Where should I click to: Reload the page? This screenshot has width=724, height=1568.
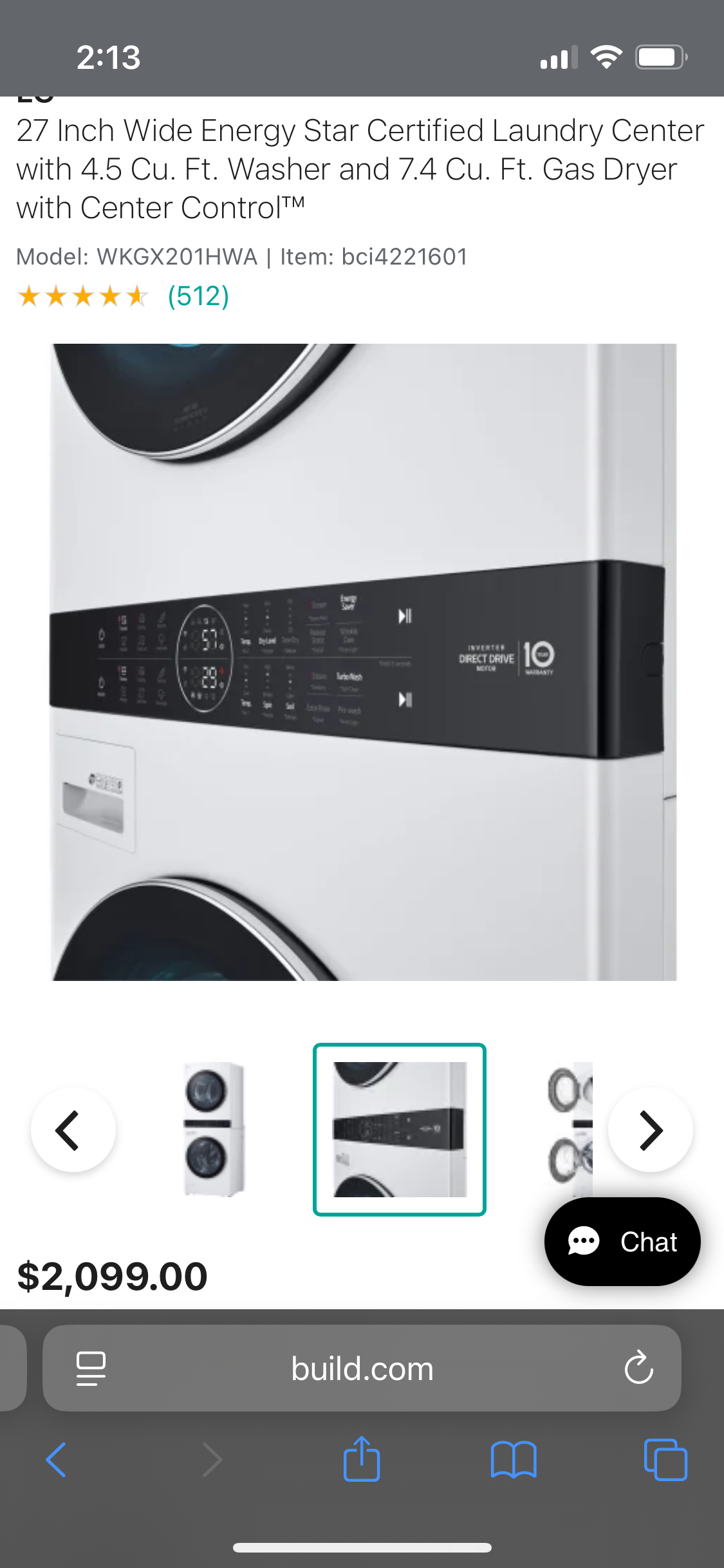(638, 1368)
